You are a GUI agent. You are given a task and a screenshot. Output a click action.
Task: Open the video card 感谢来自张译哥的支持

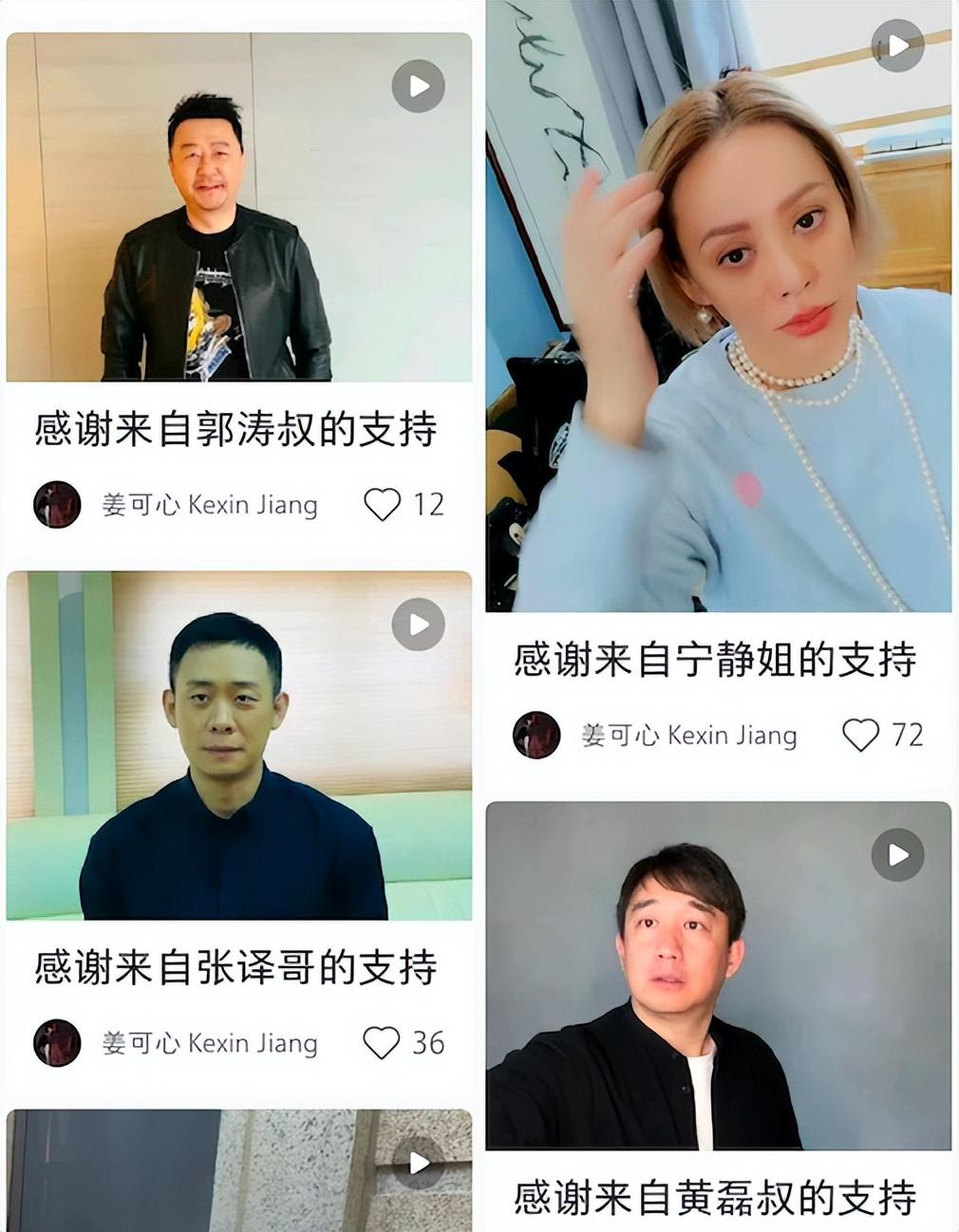(238, 746)
